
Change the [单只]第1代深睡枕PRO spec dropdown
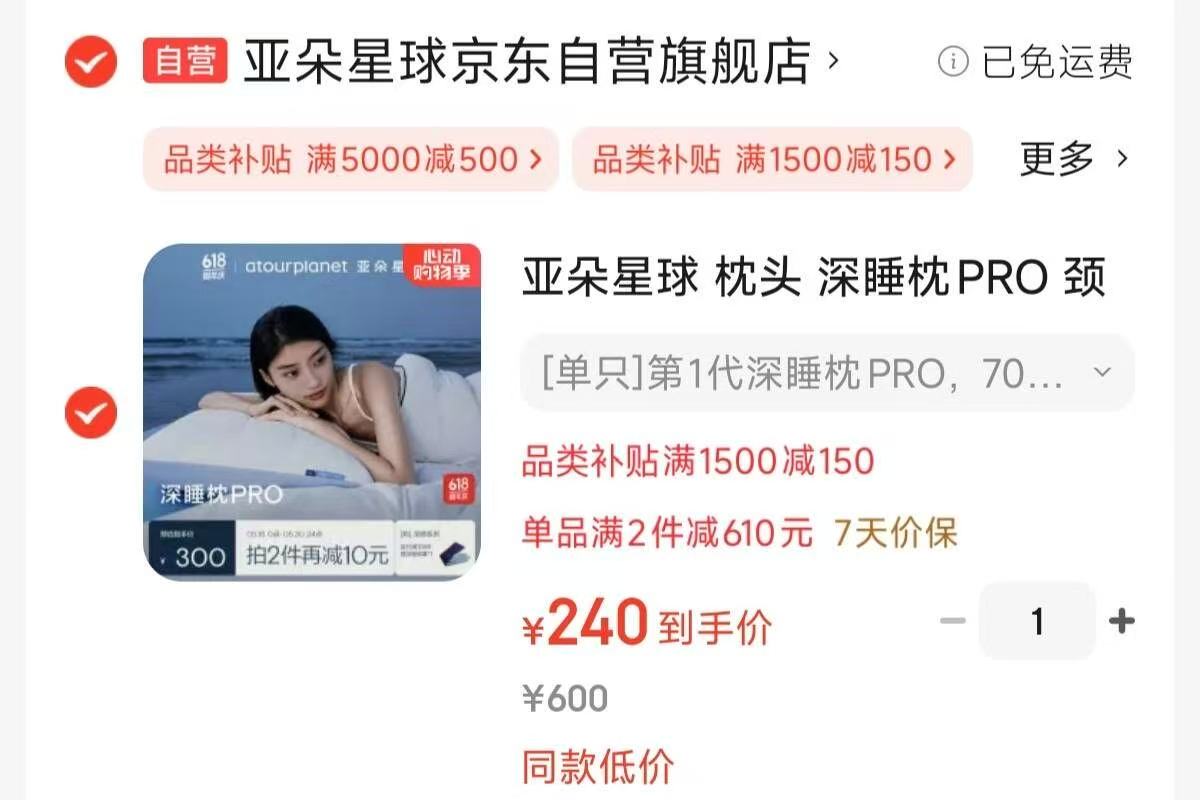[x=827, y=373]
